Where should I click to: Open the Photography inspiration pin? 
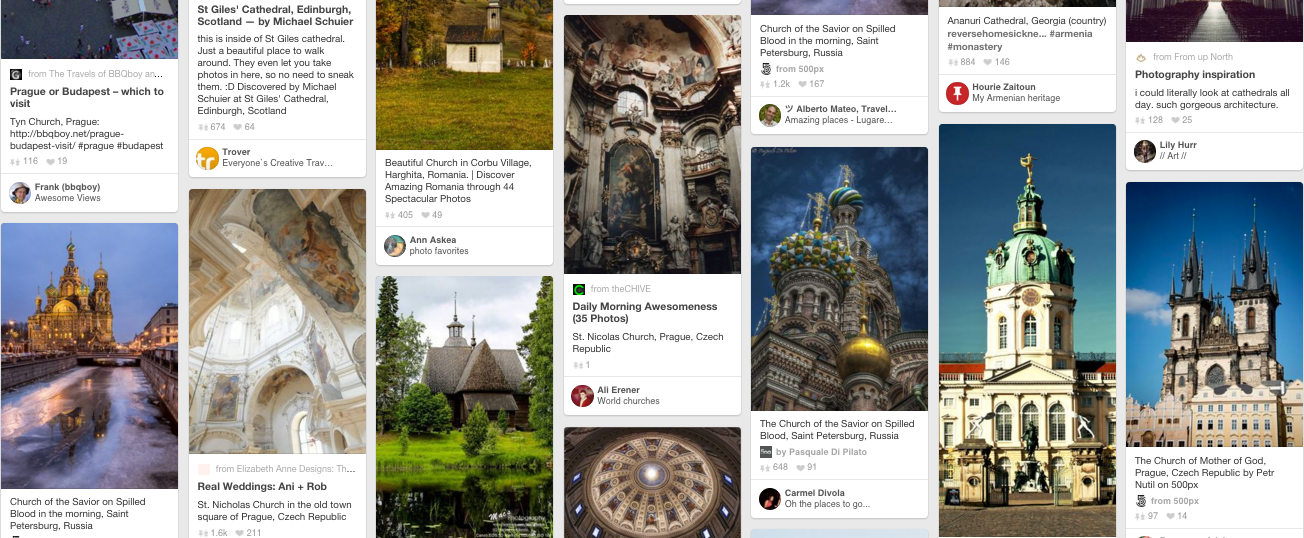tap(1195, 74)
